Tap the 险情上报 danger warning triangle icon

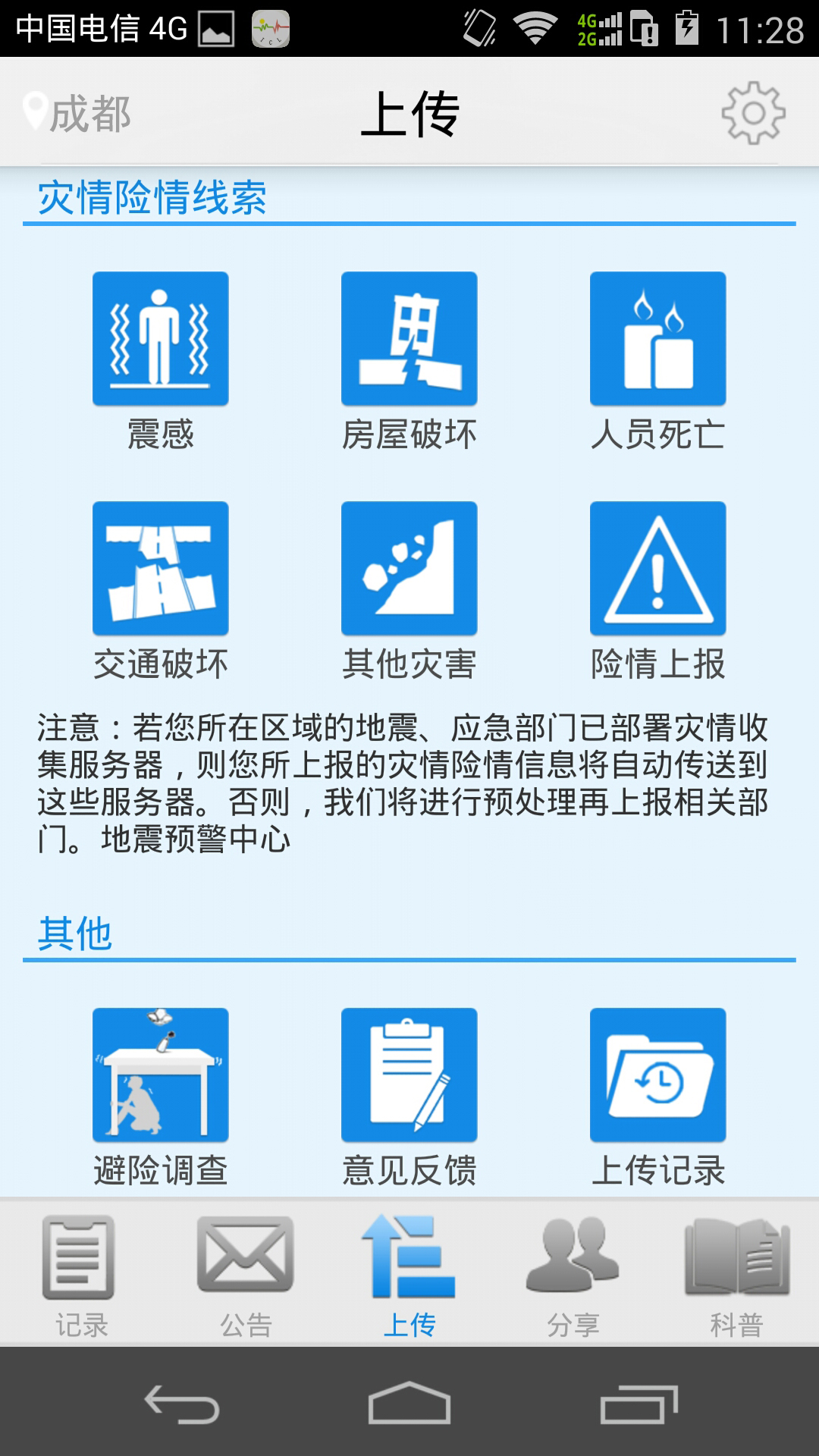(x=658, y=570)
